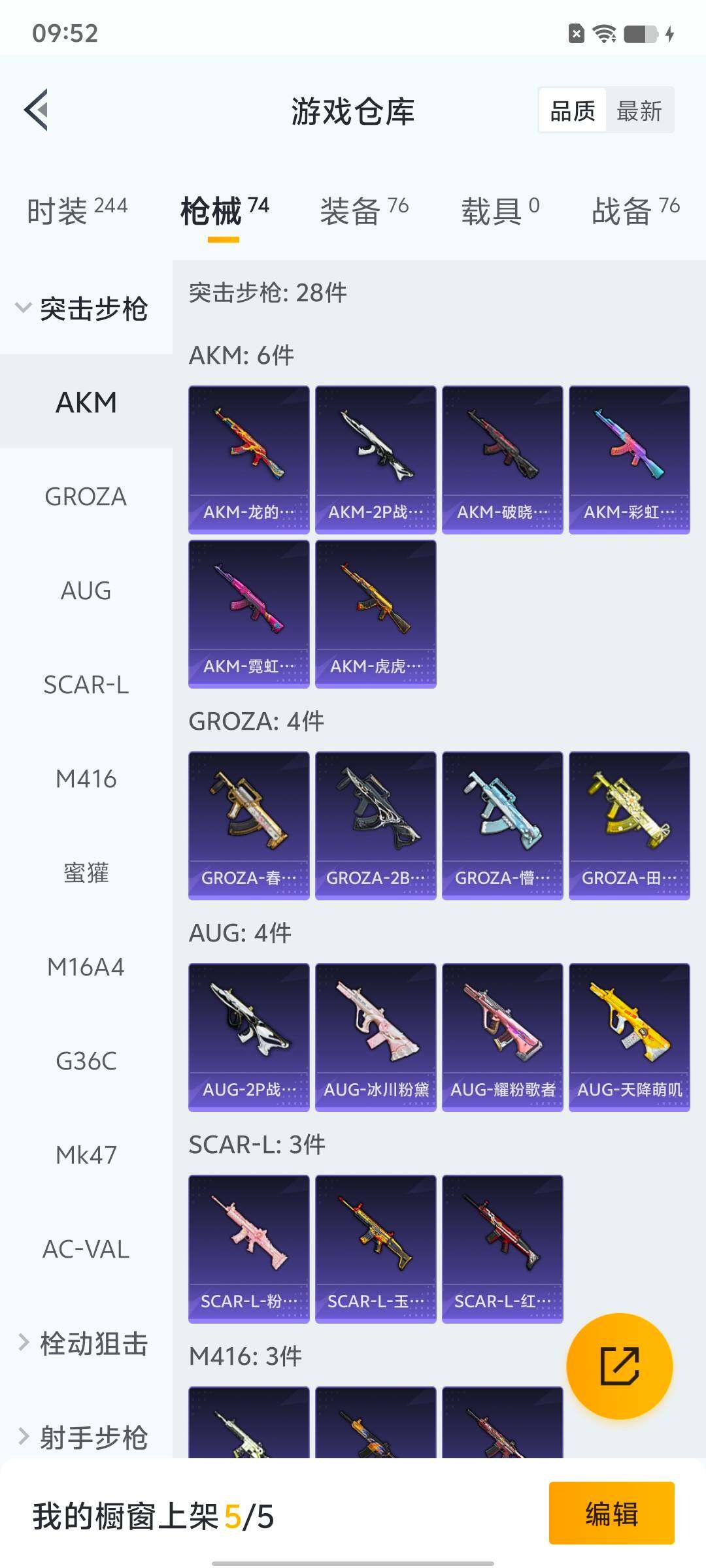This screenshot has width=706, height=1568.
Task: Go back using the top-left arrow
Action: (x=37, y=110)
